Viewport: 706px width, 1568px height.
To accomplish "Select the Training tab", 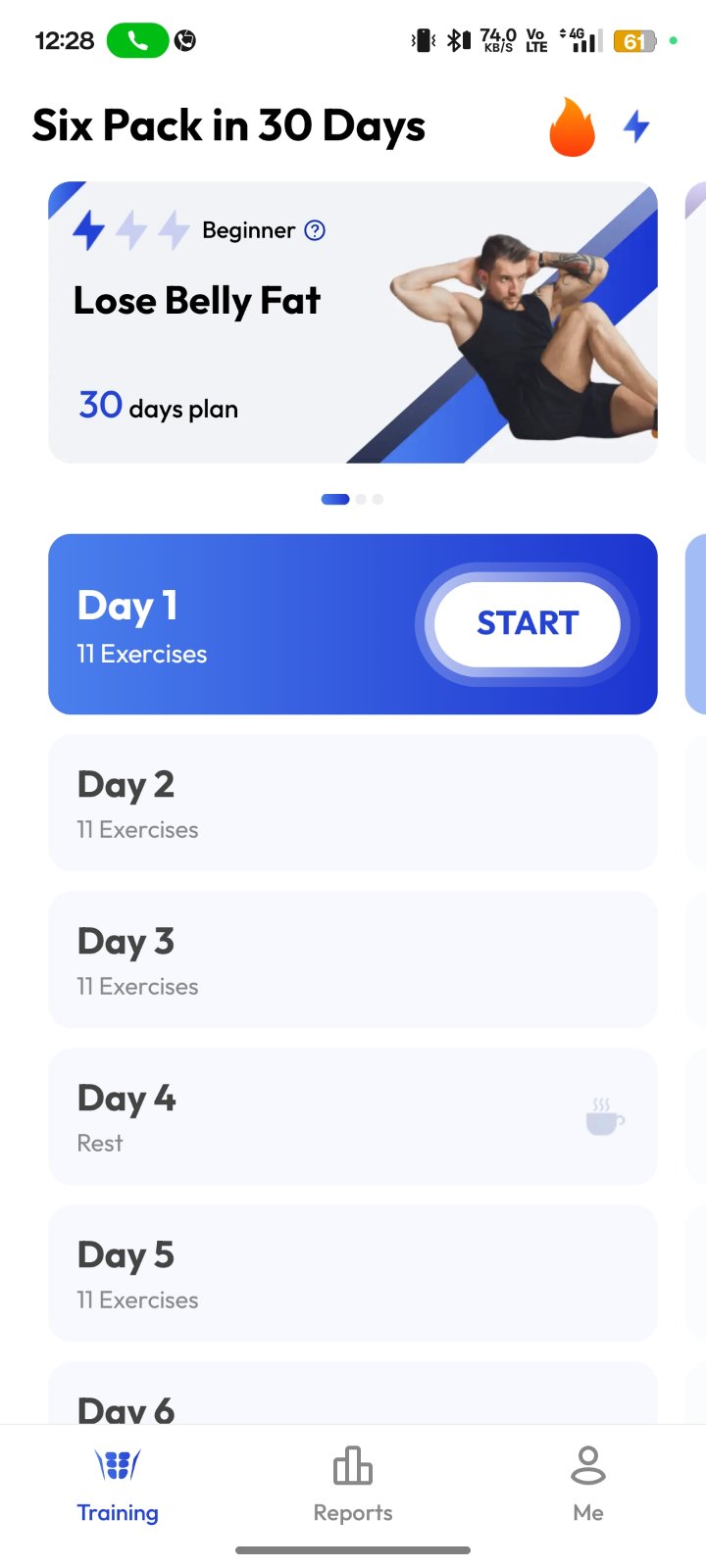I will click(x=118, y=1485).
